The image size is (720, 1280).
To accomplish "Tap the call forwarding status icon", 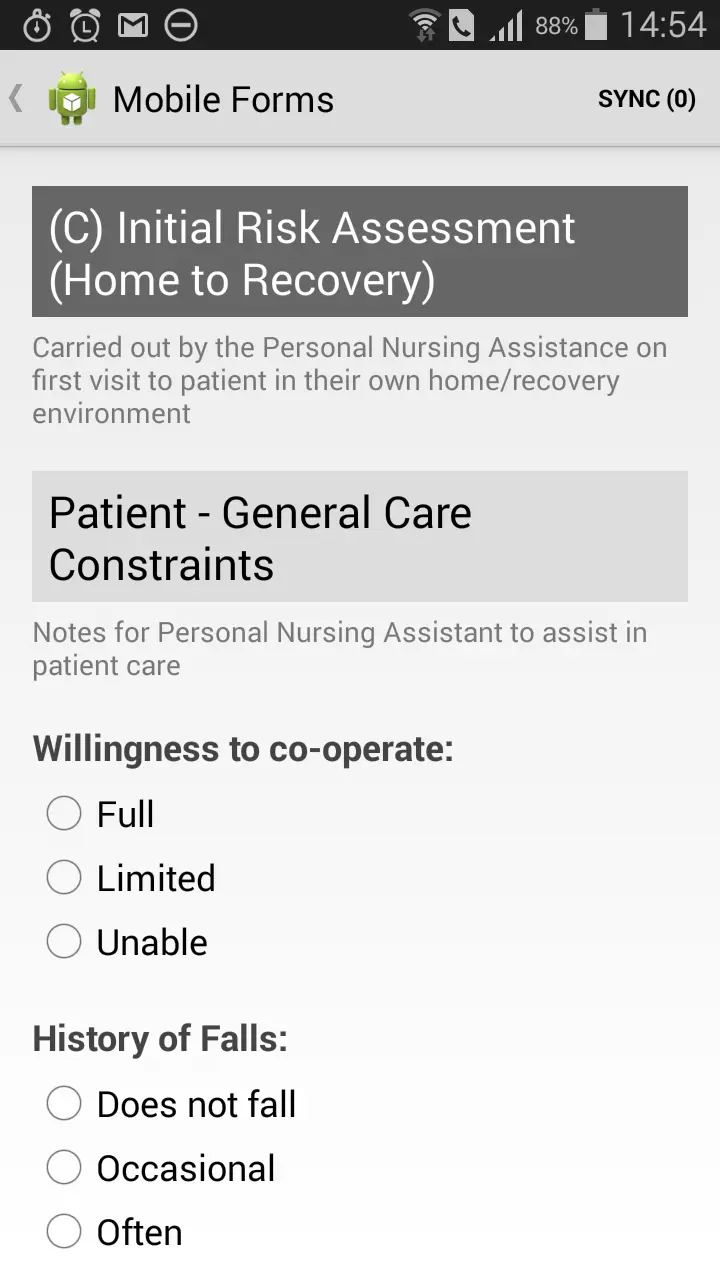I will pos(463,24).
